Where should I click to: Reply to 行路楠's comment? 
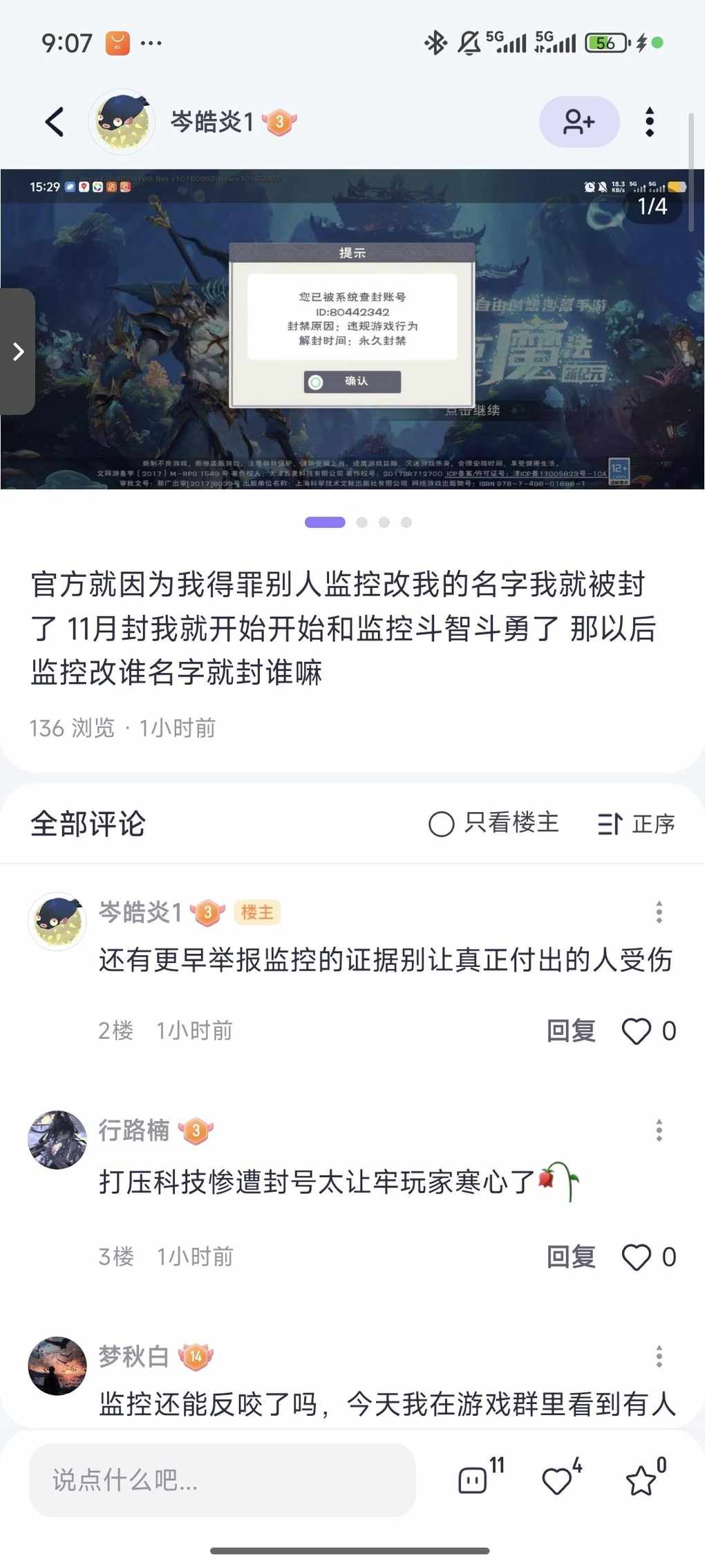pos(571,1257)
